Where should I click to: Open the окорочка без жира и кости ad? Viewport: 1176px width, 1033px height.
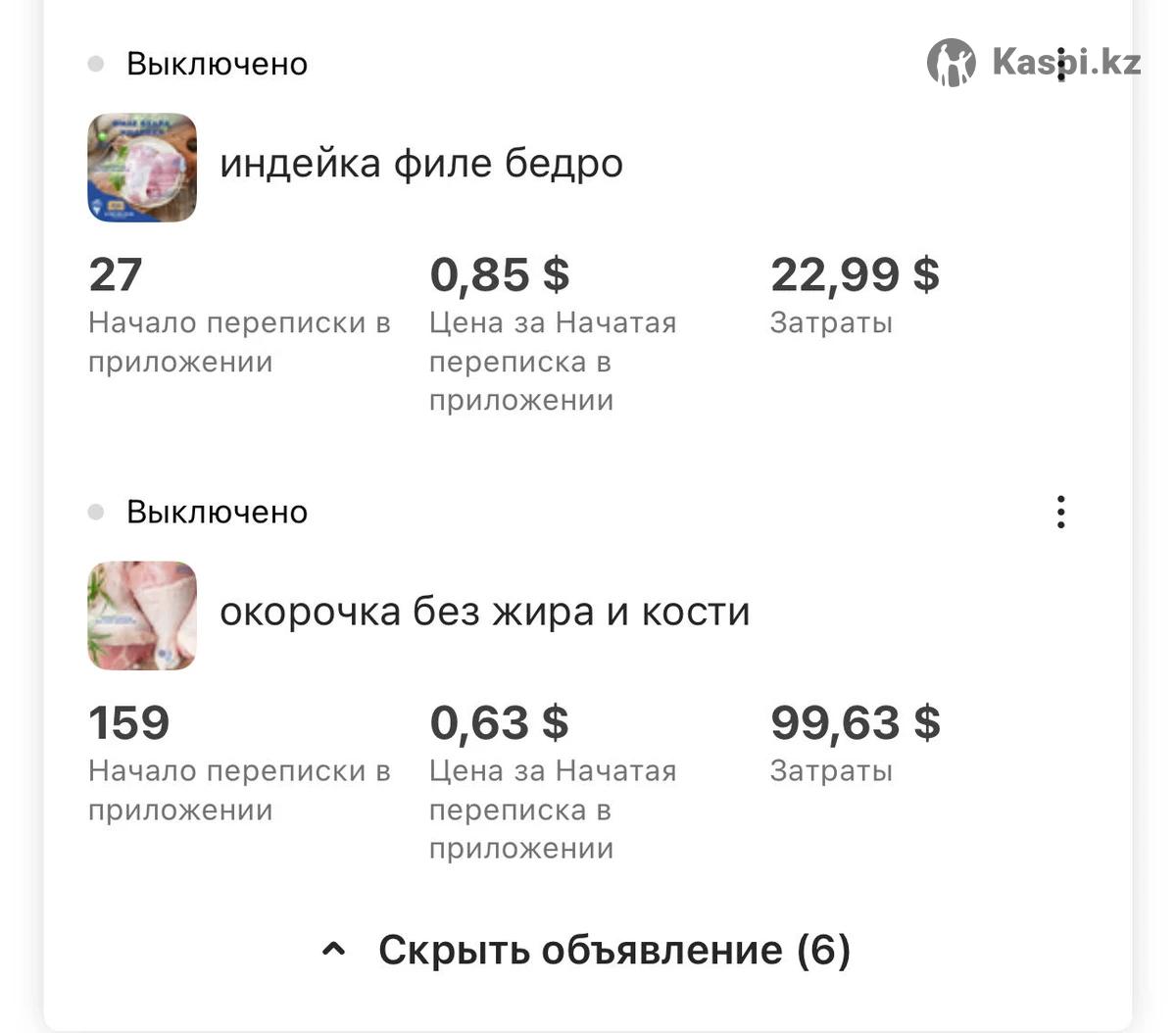484,613
